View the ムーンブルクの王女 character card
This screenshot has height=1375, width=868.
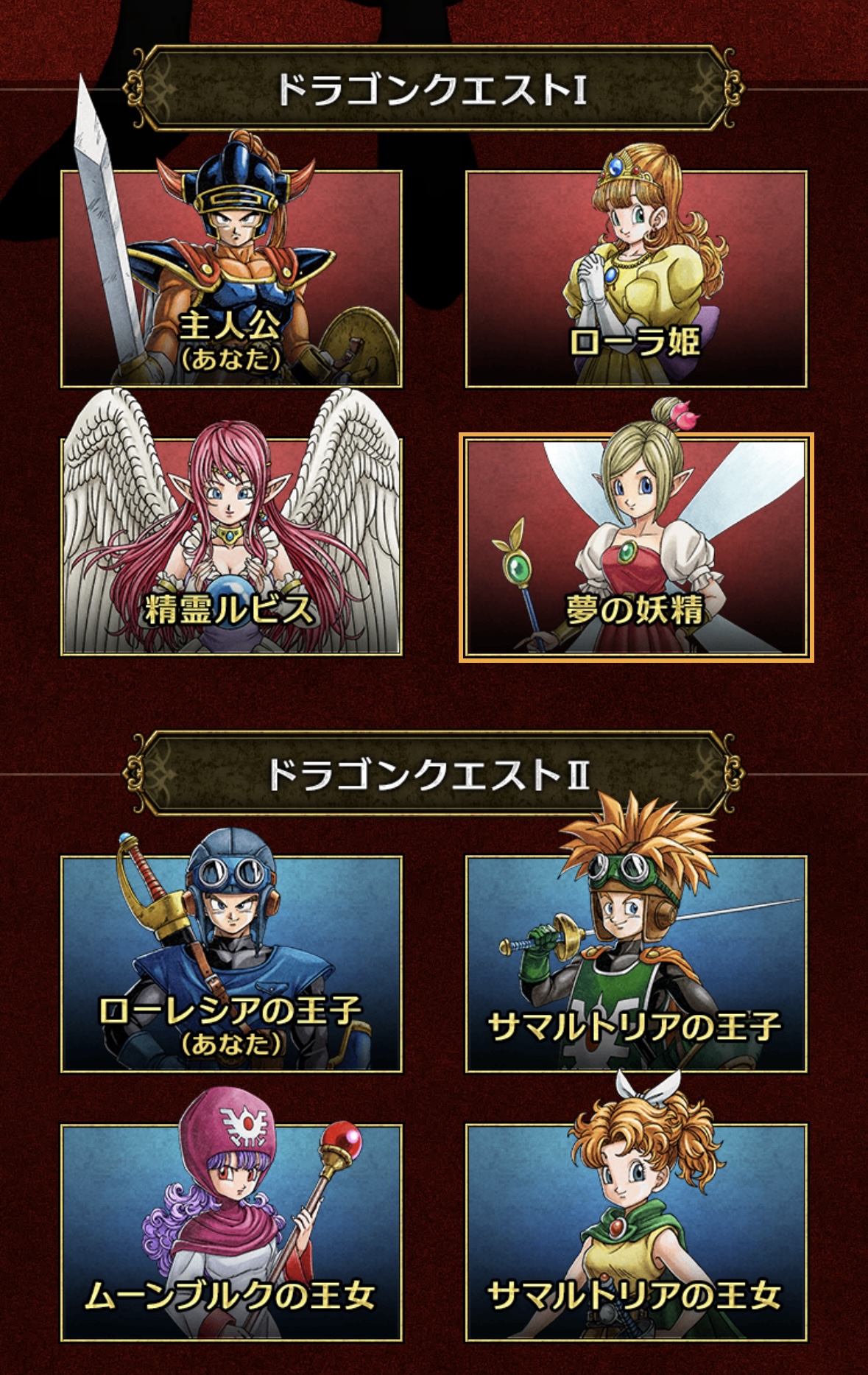pyautogui.click(x=231, y=1233)
